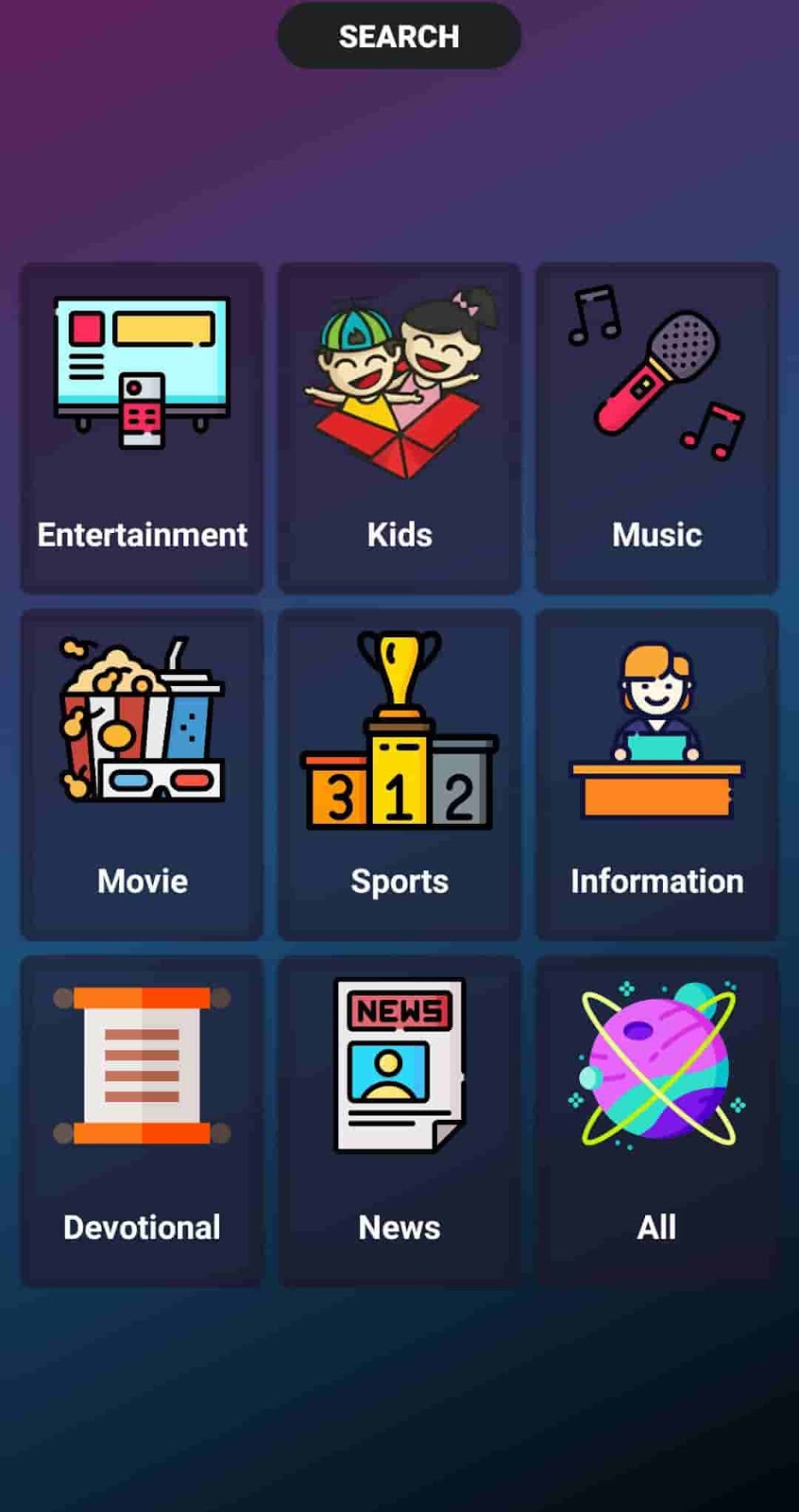Image resolution: width=799 pixels, height=1512 pixels.
Task: Show the All category tile
Action: click(656, 1122)
